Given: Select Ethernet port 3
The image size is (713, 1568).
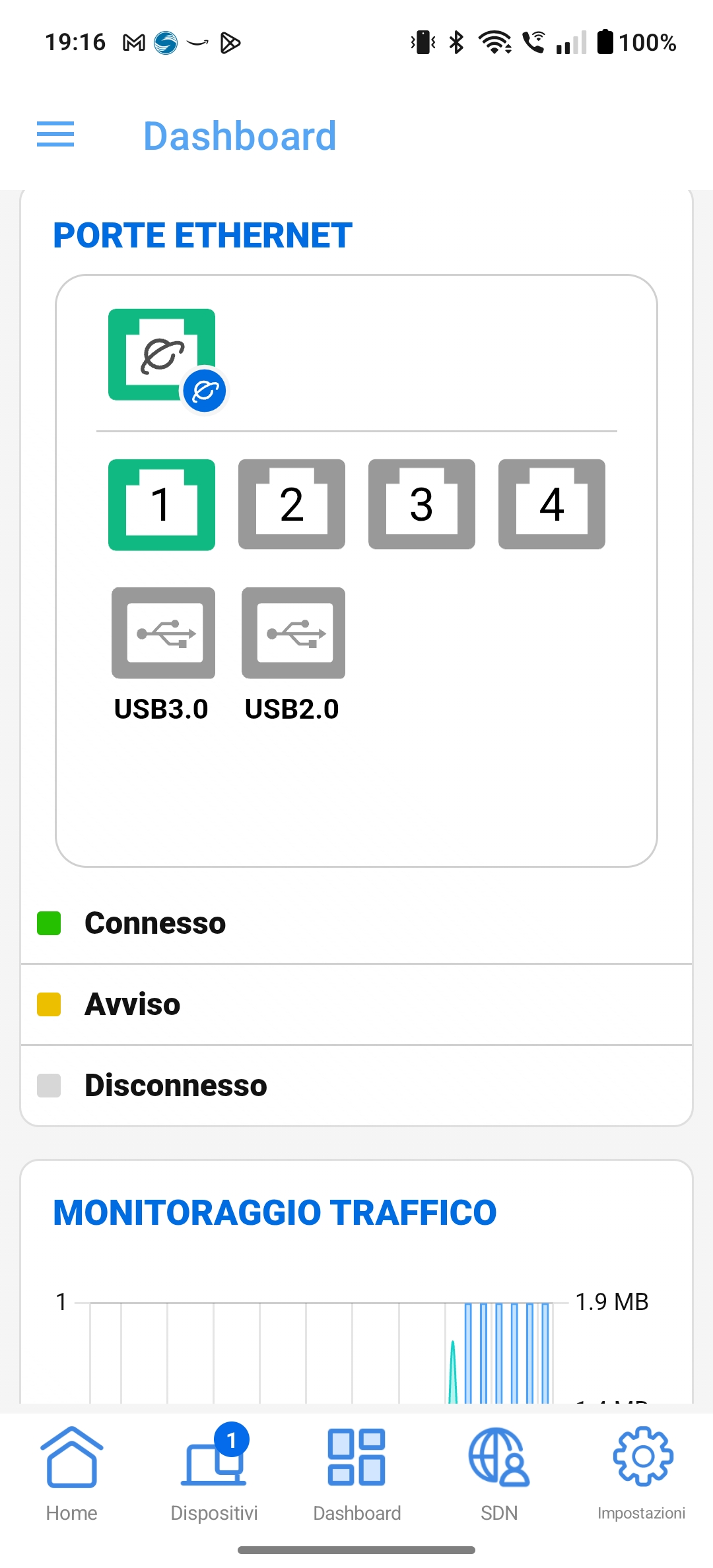Looking at the screenshot, I should (x=422, y=505).
